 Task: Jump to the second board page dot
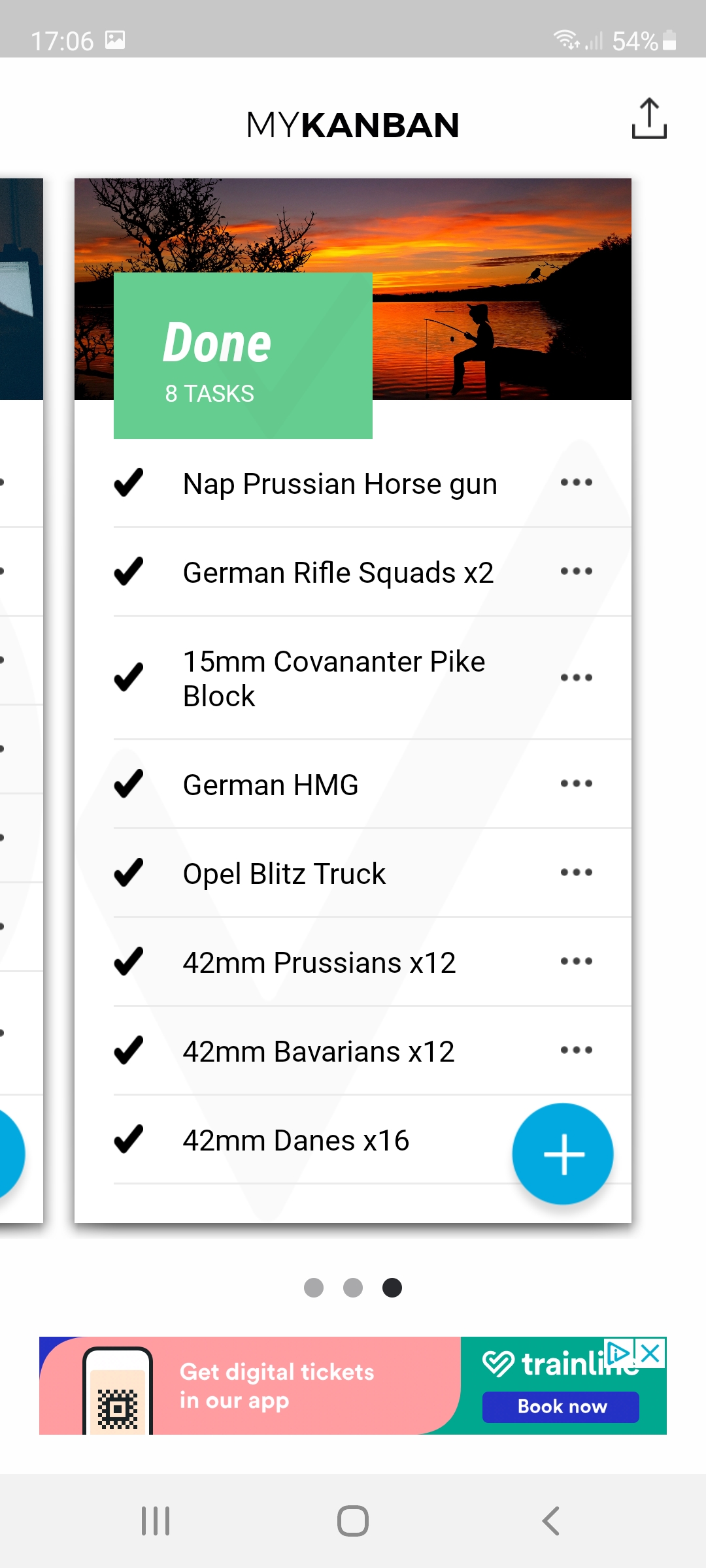pyautogui.click(x=353, y=1287)
